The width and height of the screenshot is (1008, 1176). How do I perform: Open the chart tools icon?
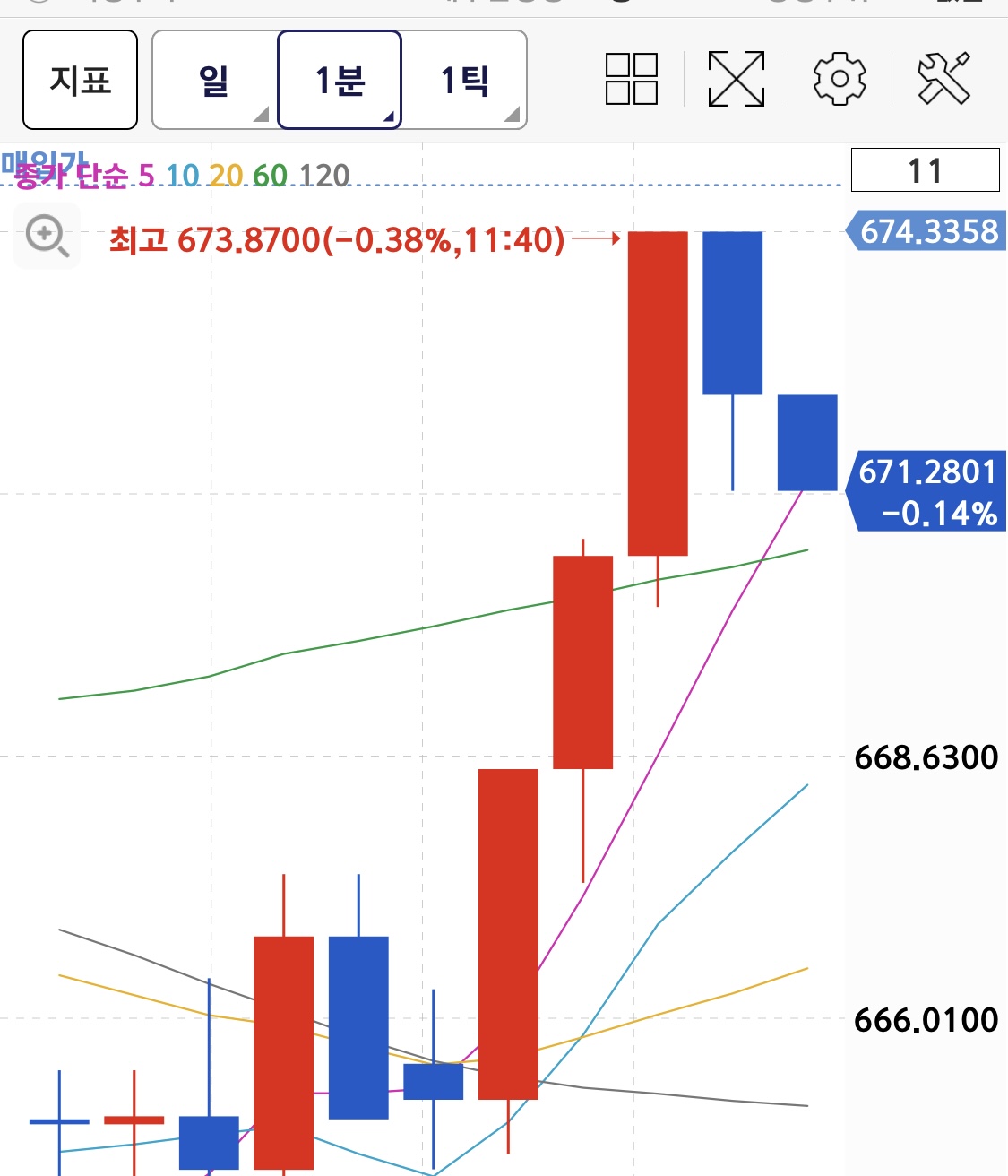pyautogui.click(x=944, y=79)
